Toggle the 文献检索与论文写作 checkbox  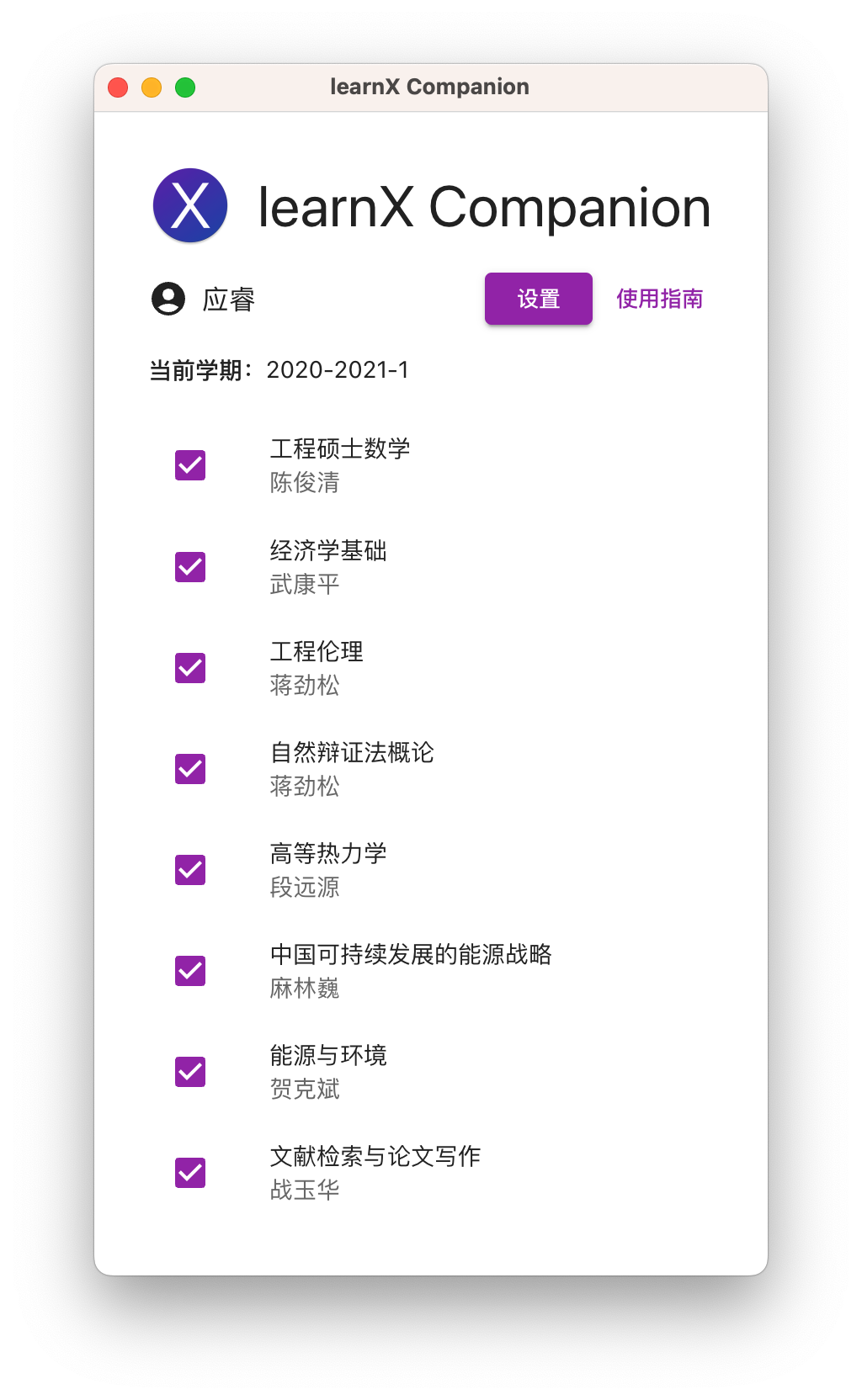coord(189,1173)
